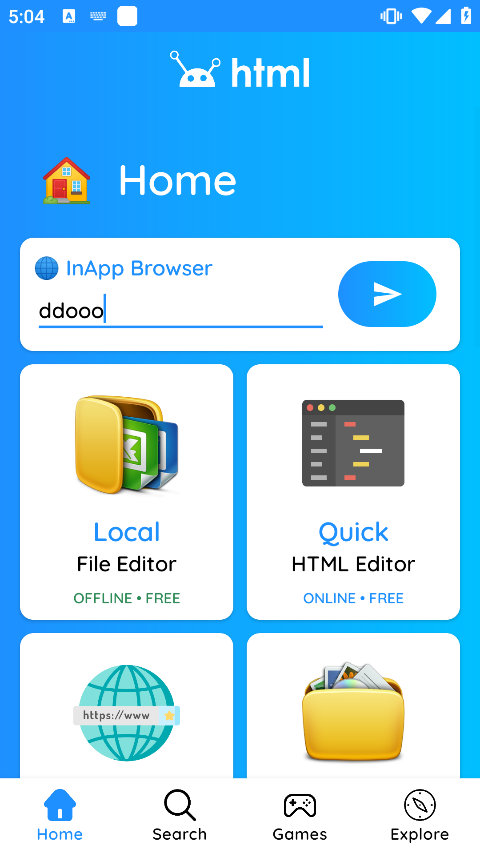
Task: Tap the send arrow button in InApp Browser
Action: pos(387,294)
